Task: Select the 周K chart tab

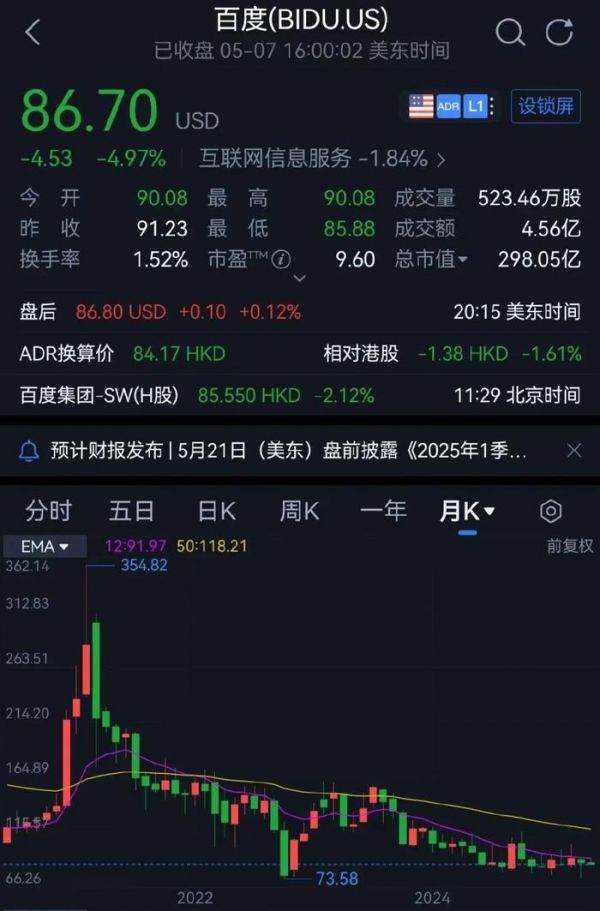Action: point(299,512)
